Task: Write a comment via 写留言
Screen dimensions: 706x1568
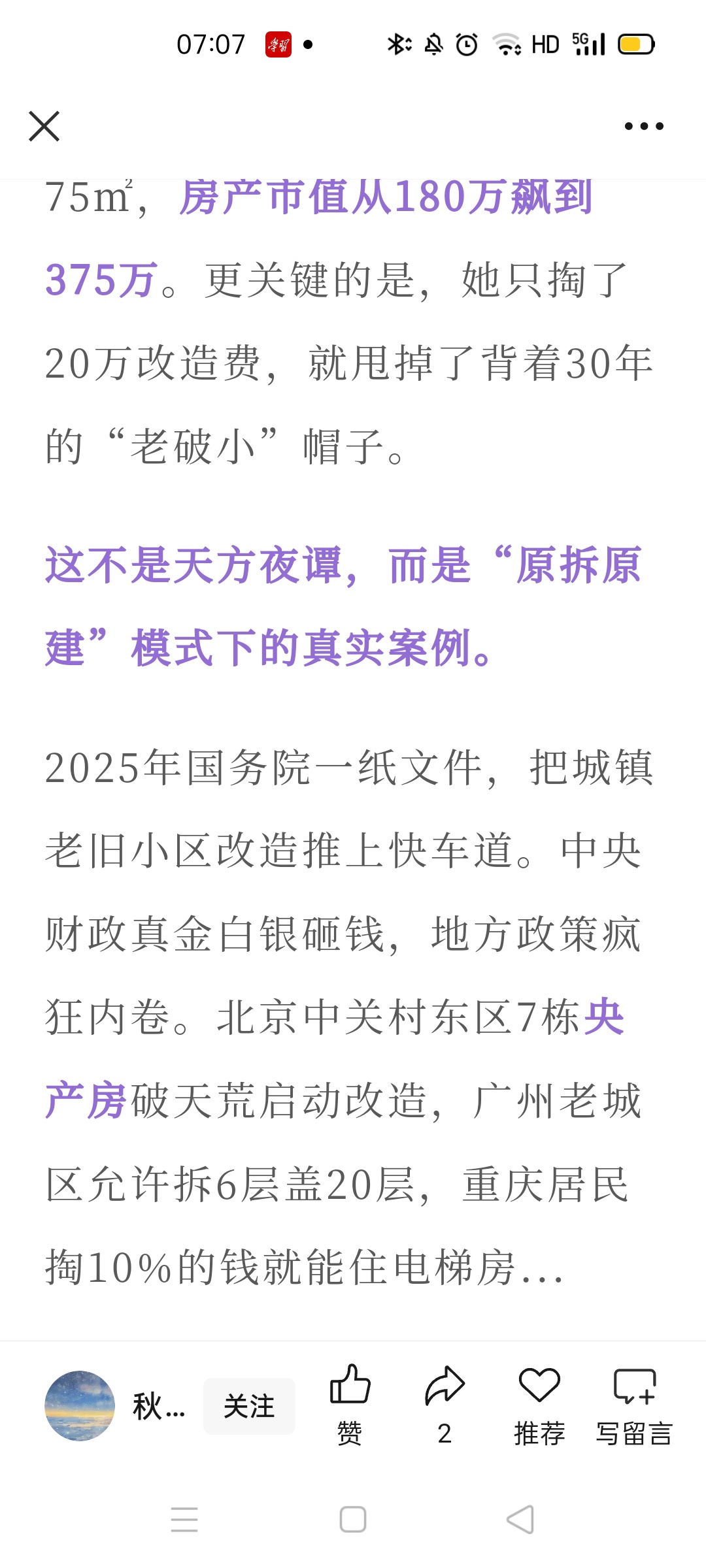Action: click(x=634, y=1405)
